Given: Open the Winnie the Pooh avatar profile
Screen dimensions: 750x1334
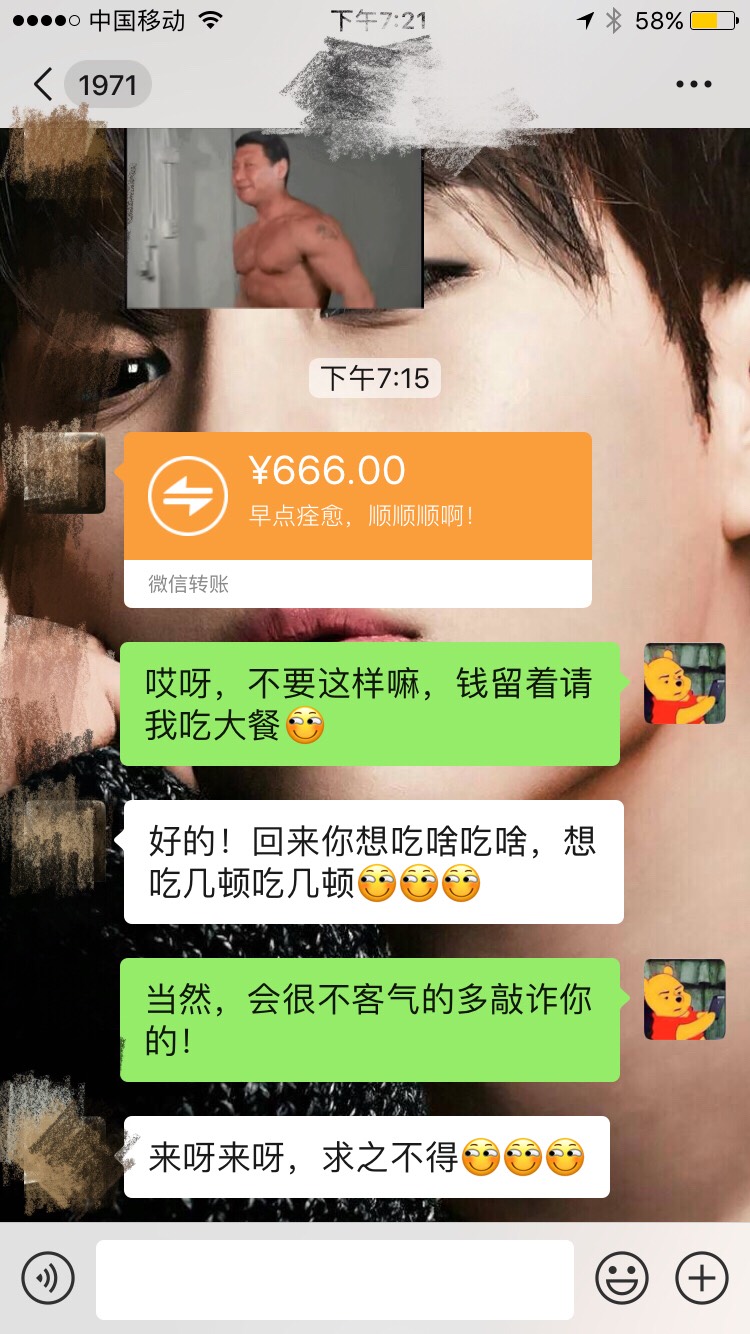Looking at the screenshot, I should (x=684, y=683).
